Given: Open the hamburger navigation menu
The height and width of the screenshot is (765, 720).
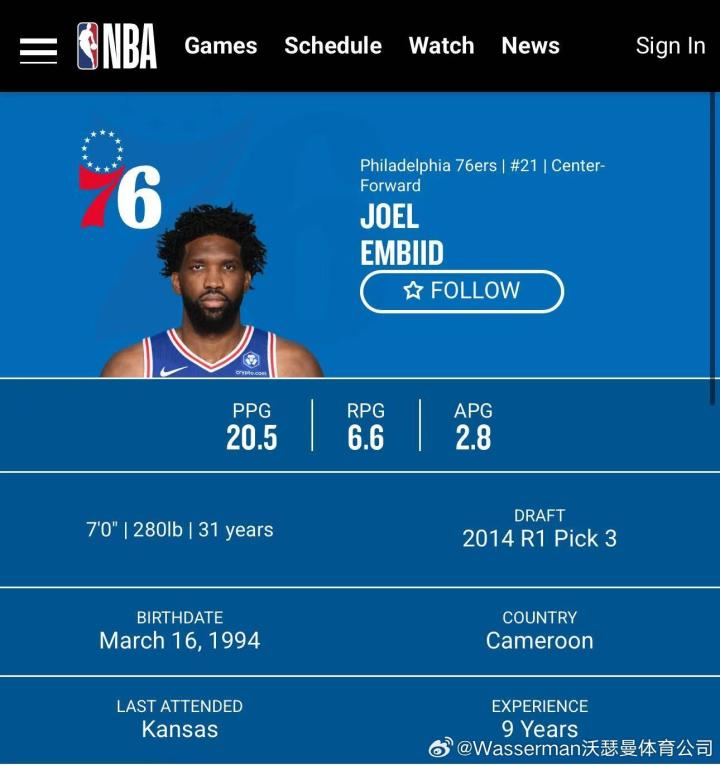Looking at the screenshot, I should coord(38,47).
